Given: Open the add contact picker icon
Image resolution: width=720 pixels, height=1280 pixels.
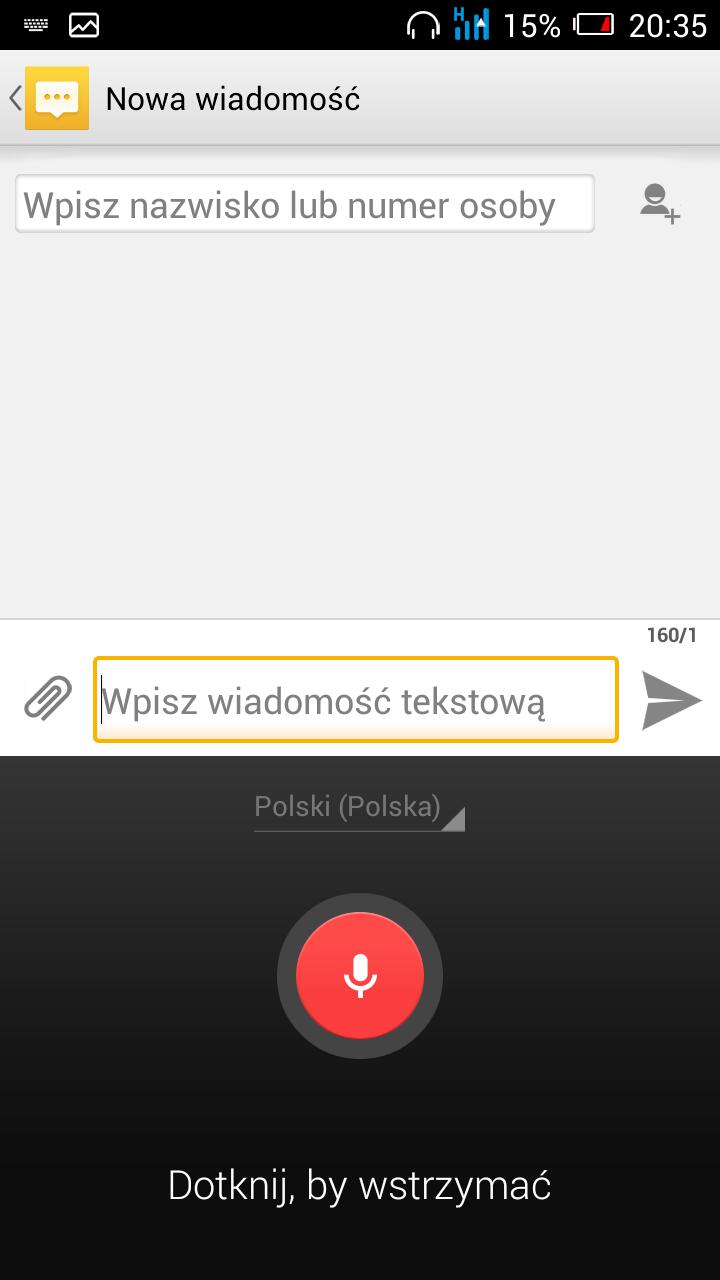Looking at the screenshot, I should coord(660,203).
